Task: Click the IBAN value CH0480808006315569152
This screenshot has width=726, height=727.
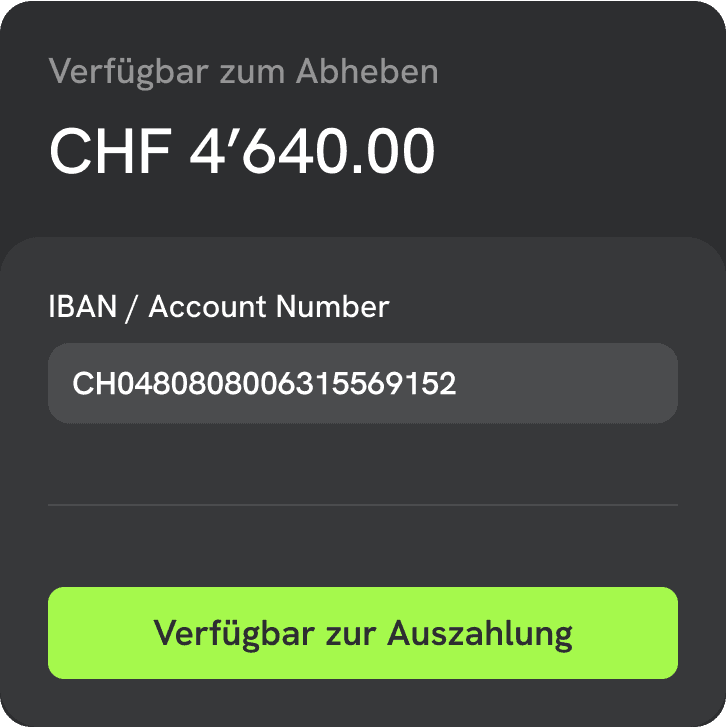Action: [x=265, y=383]
